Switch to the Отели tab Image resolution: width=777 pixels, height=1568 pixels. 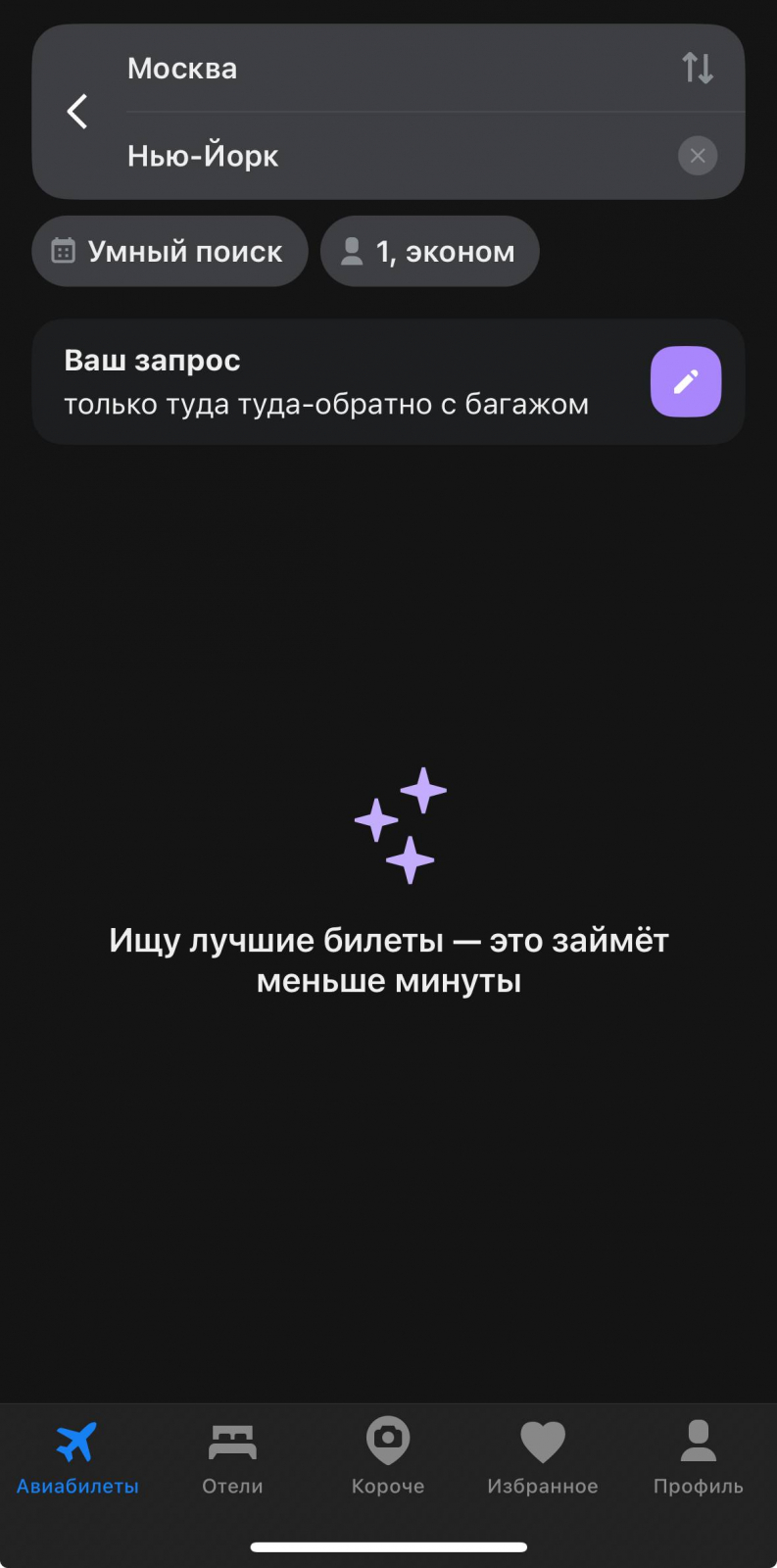232,1456
